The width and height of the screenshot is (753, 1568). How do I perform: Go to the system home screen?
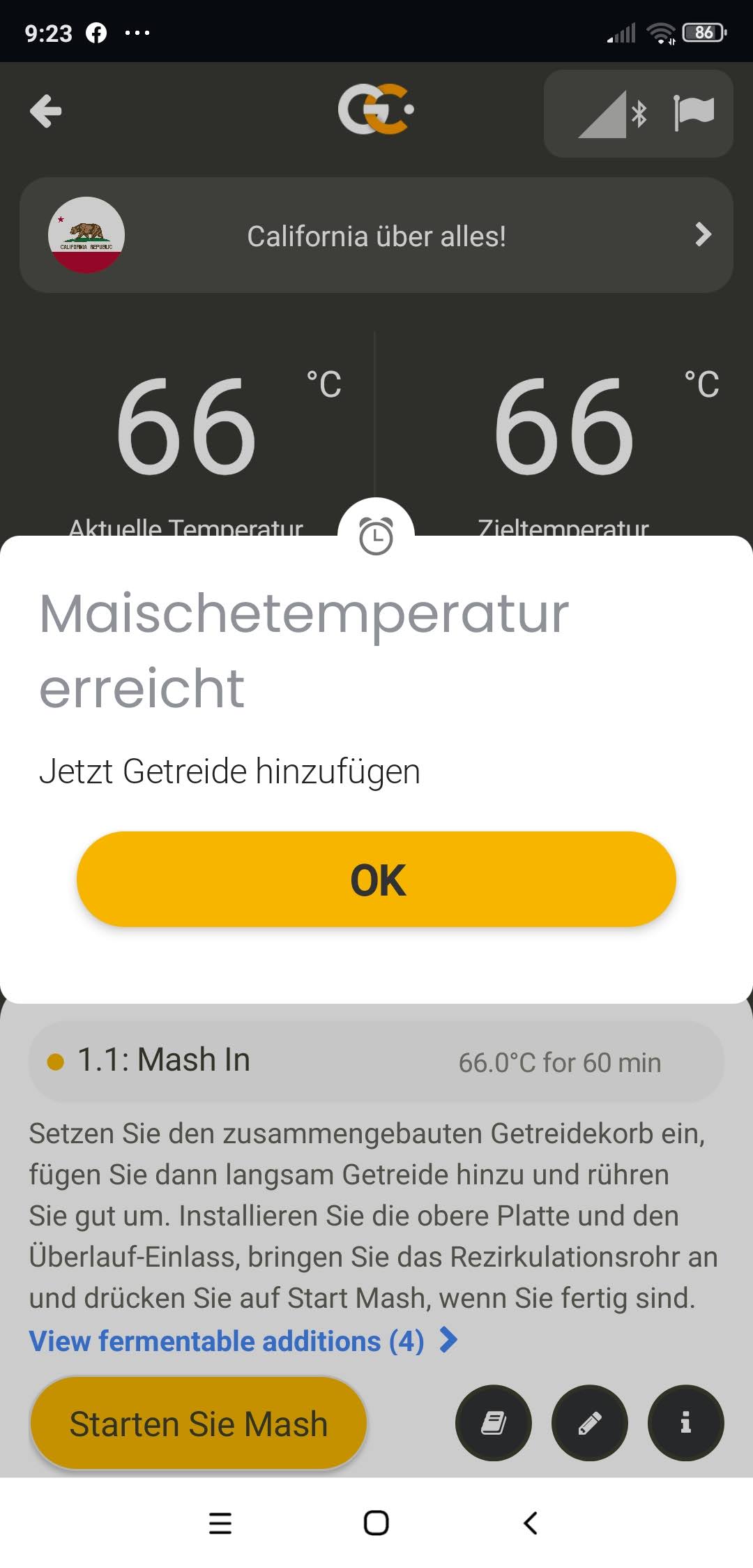pos(376,1523)
